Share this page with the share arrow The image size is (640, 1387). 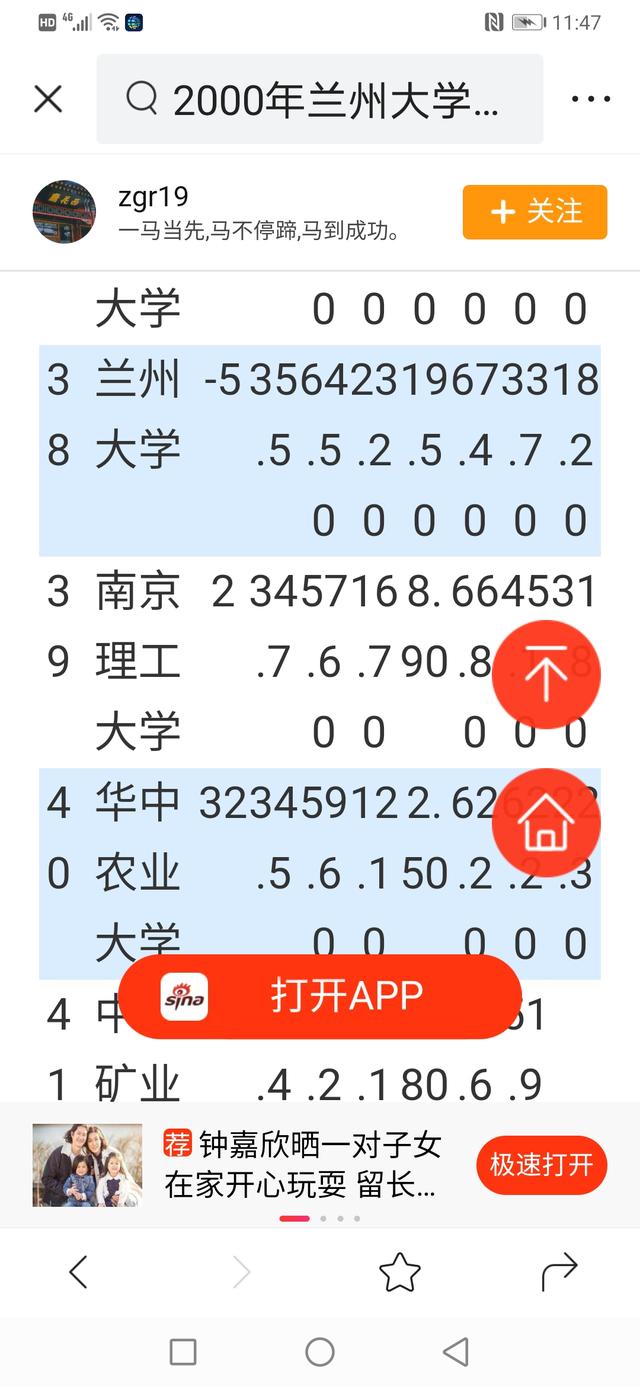click(x=559, y=1272)
